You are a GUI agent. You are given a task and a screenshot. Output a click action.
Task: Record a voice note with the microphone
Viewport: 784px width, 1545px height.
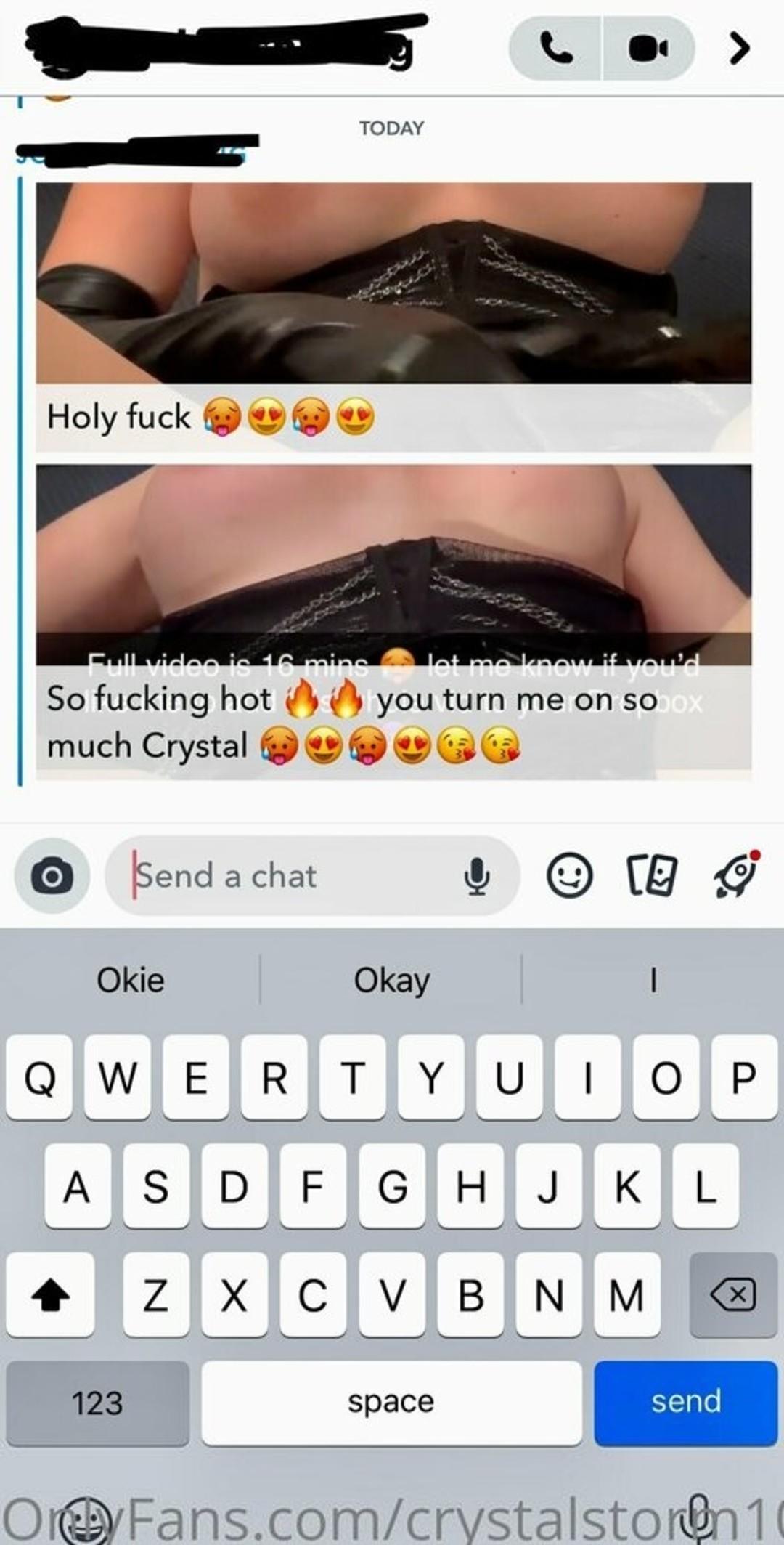[x=476, y=876]
